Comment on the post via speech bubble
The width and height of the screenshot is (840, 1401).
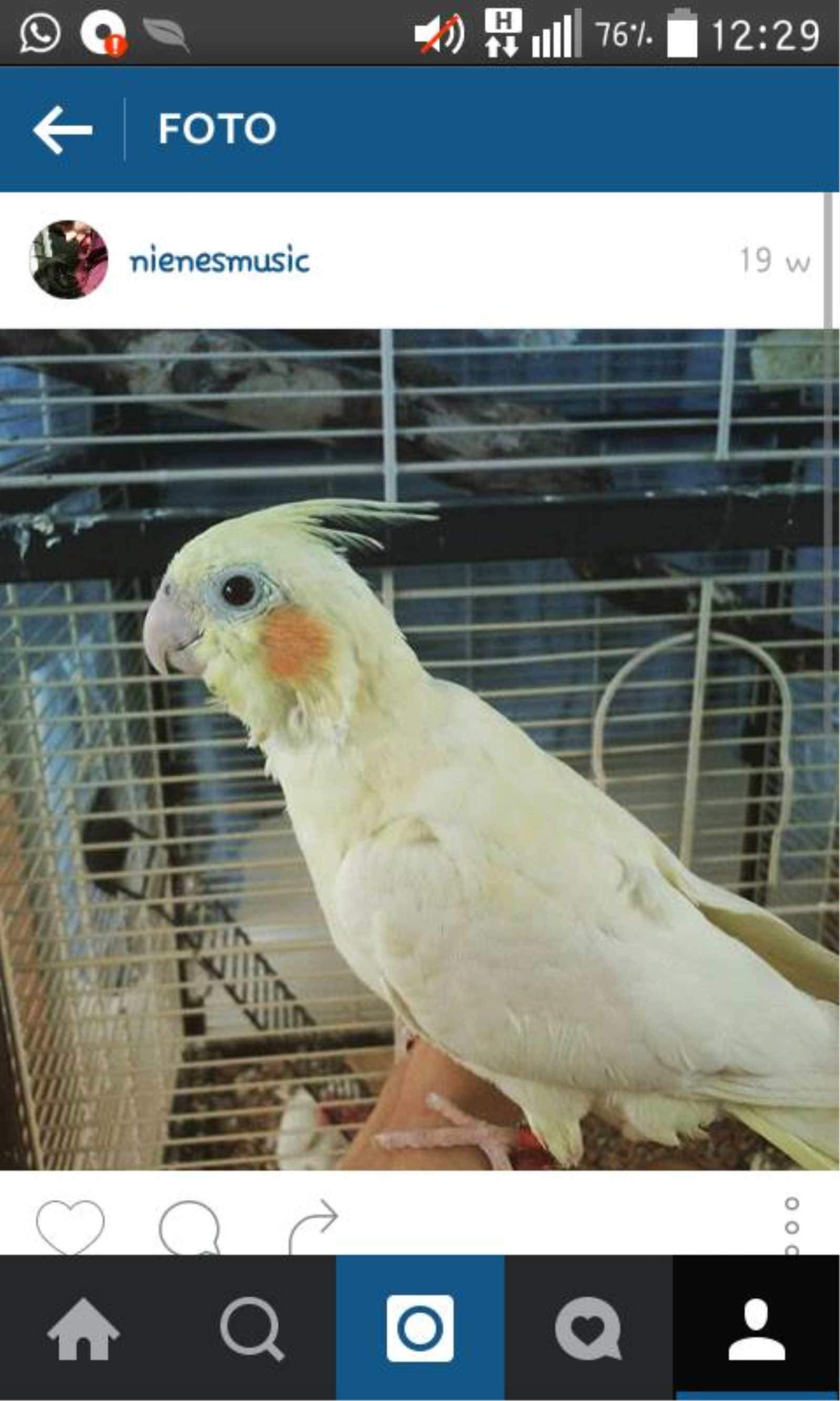click(190, 1227)
